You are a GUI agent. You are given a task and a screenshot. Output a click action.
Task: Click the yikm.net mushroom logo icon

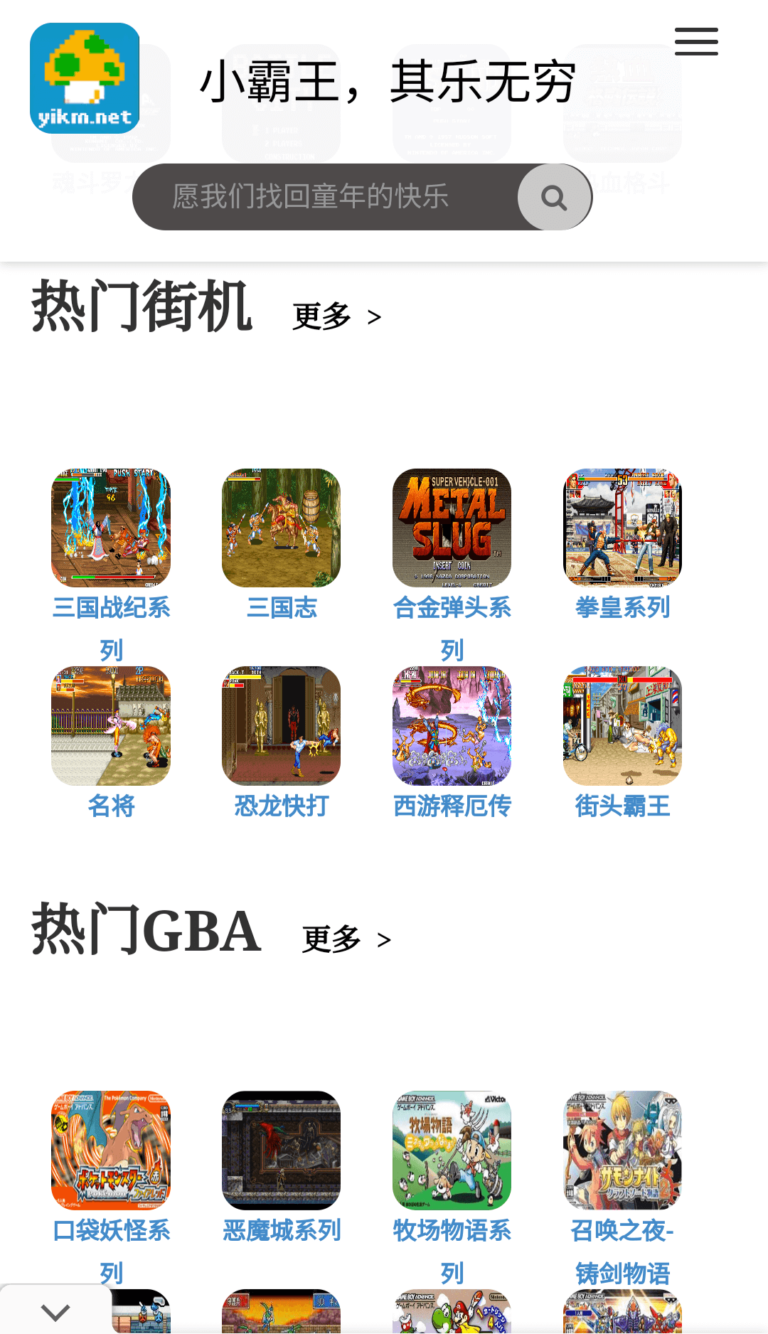(83, 78)
